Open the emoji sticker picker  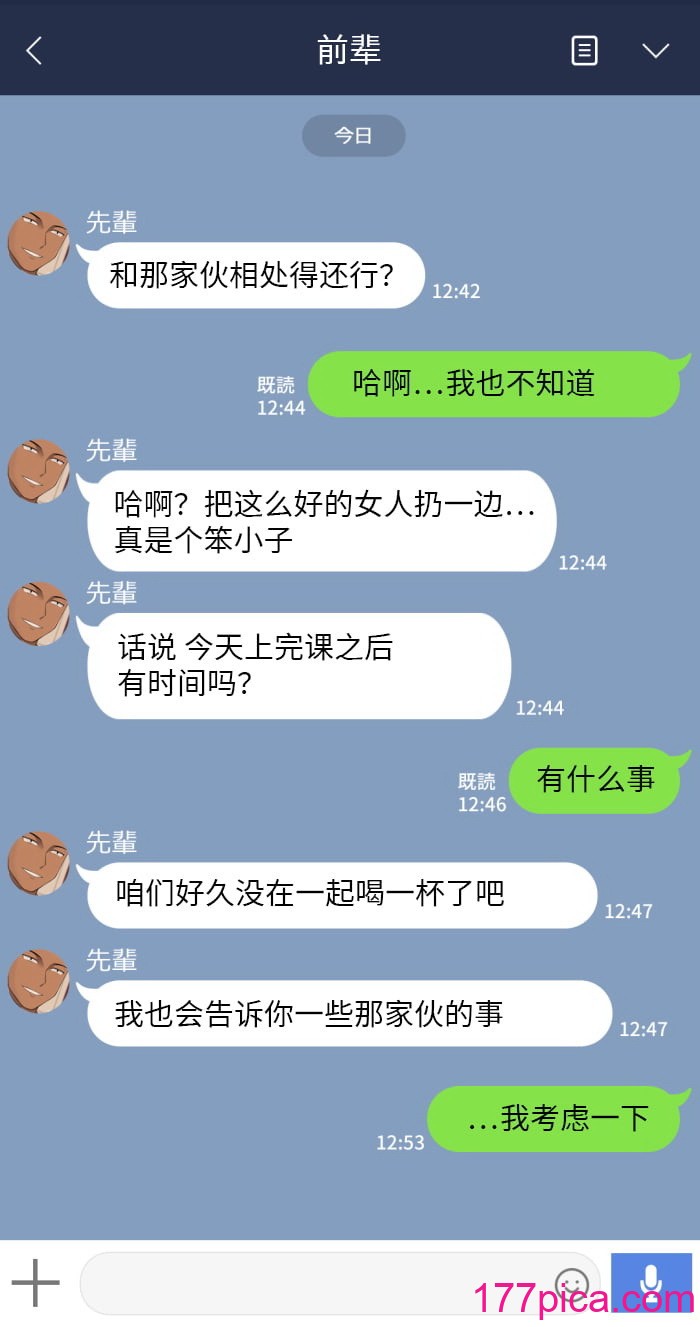coord(571,1283)
